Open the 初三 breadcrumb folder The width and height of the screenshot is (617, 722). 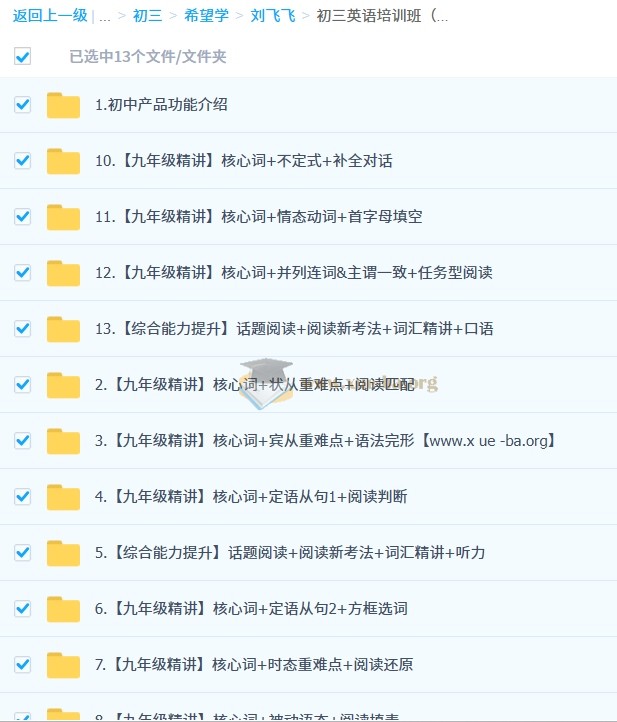pos(147,16)
